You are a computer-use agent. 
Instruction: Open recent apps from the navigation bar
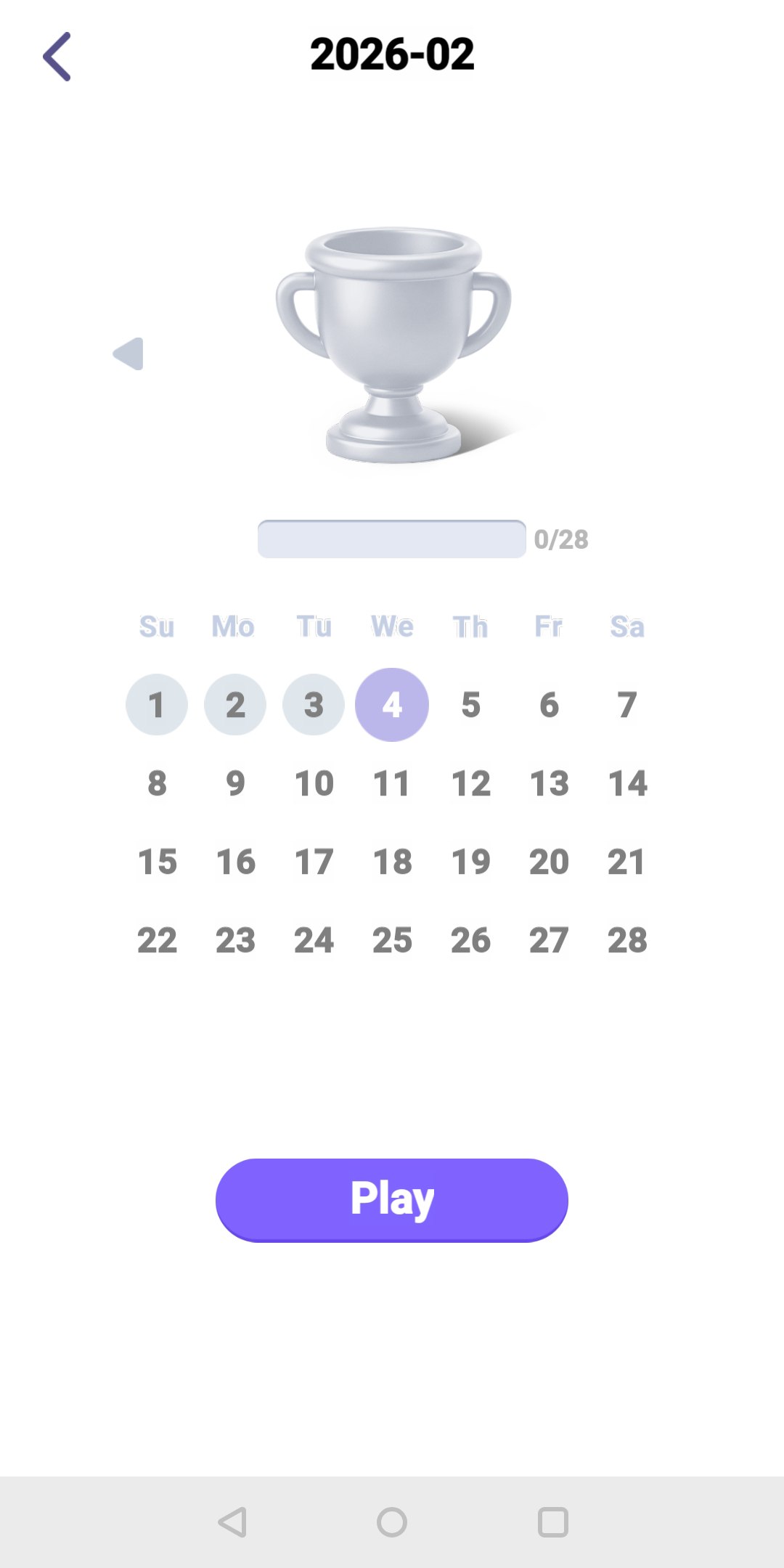[553, 1522]
